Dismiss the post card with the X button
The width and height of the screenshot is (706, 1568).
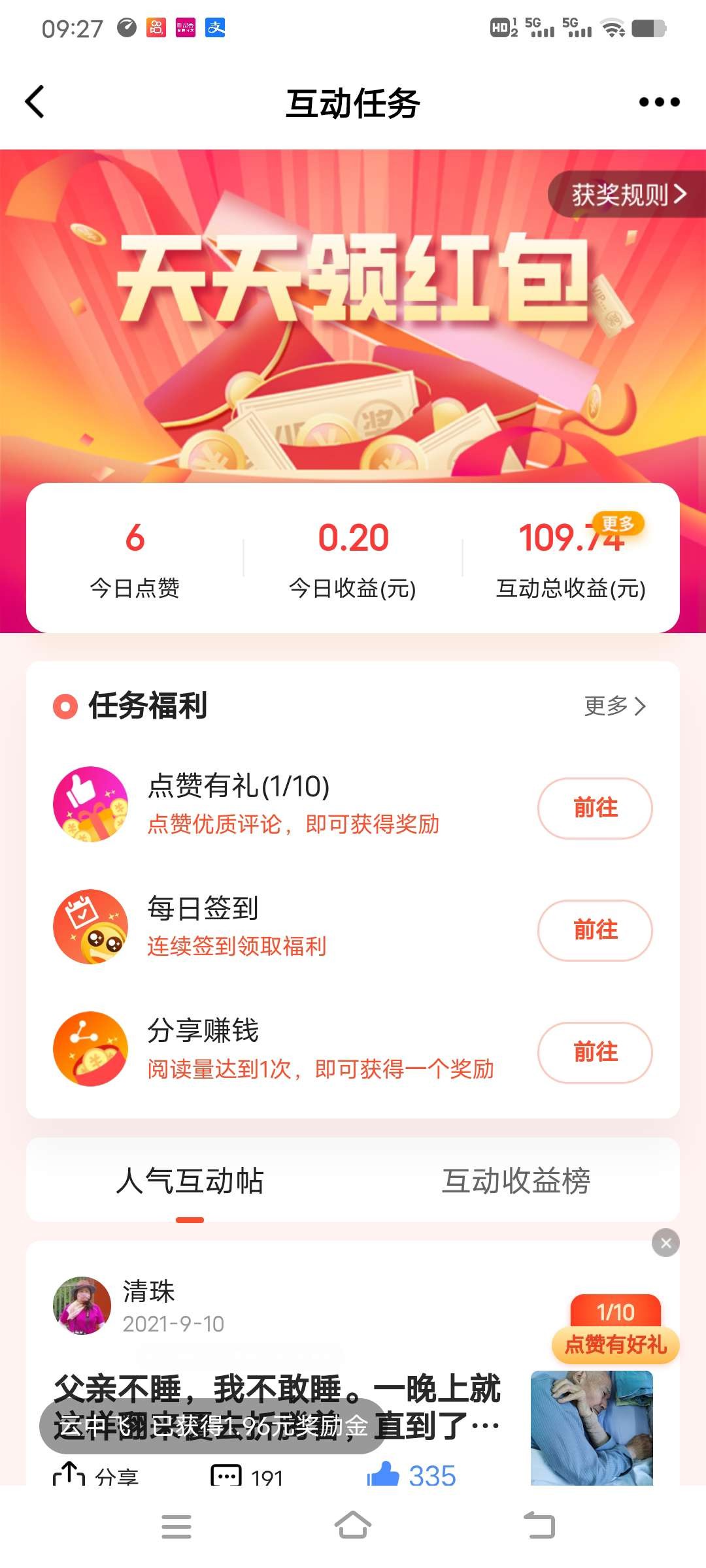click(x=665, y=1243)
